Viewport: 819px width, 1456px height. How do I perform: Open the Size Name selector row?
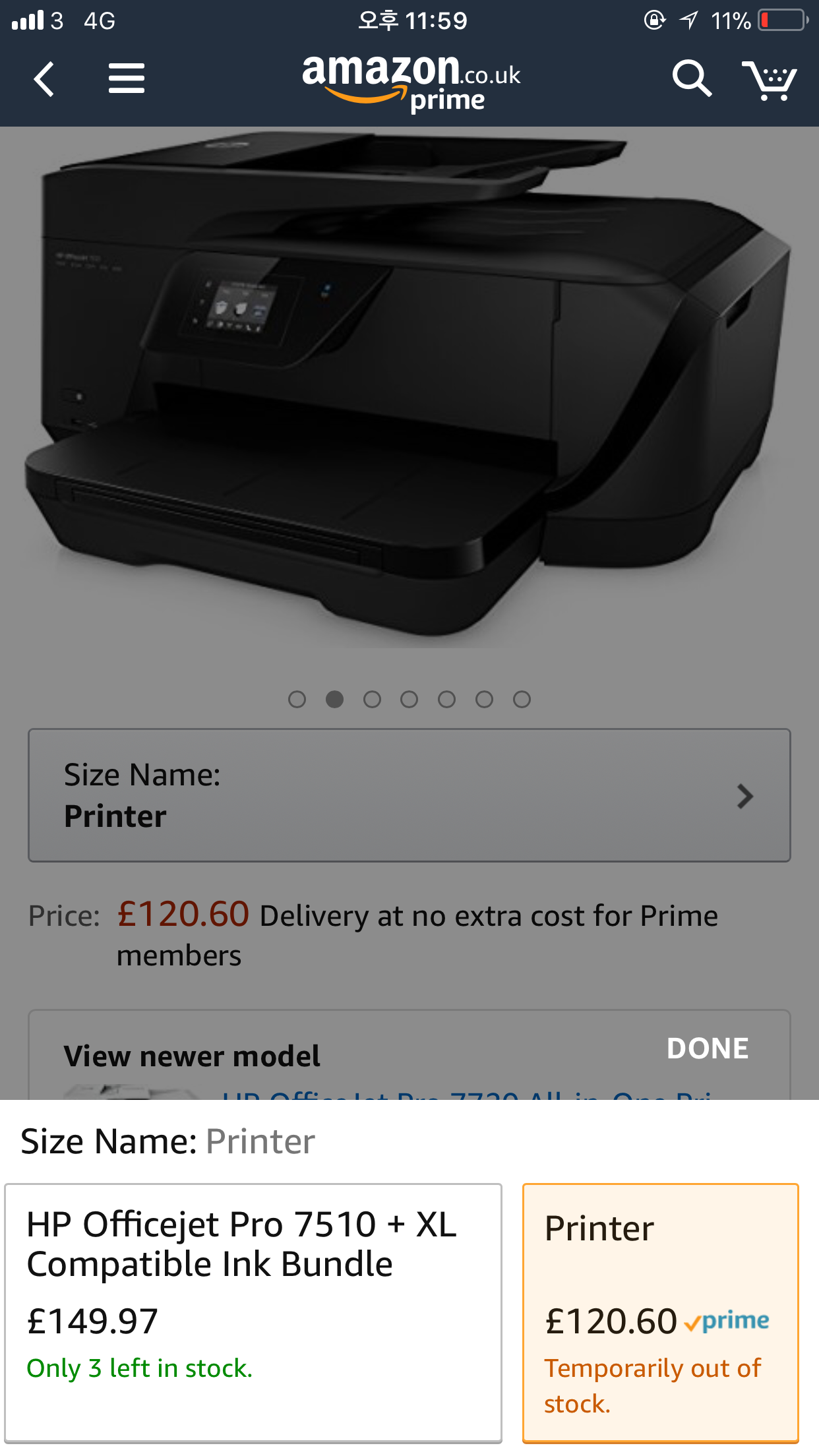[409, 795]
